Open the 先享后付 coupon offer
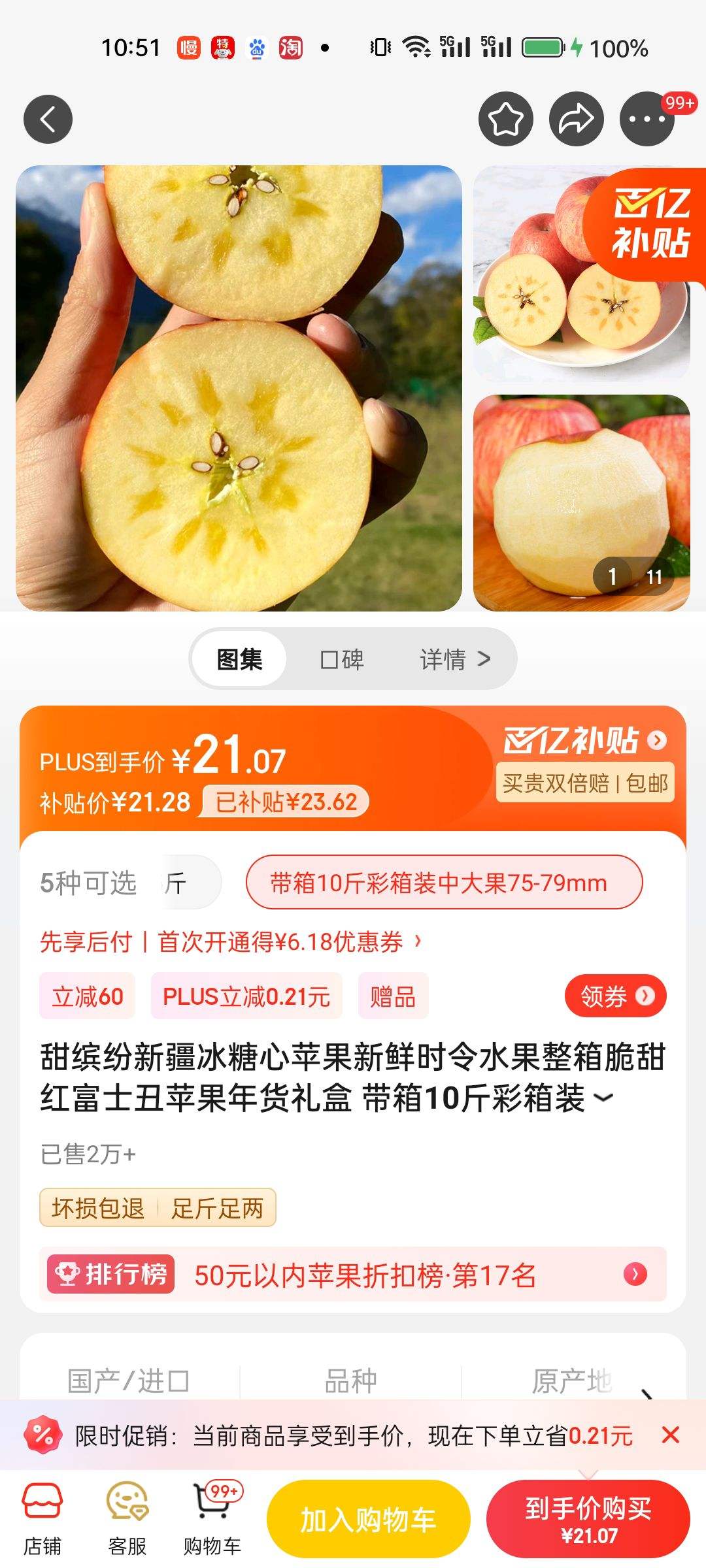Image resolution: width=706 pixels, height=1568 pixels. click(x=230, y=941)
